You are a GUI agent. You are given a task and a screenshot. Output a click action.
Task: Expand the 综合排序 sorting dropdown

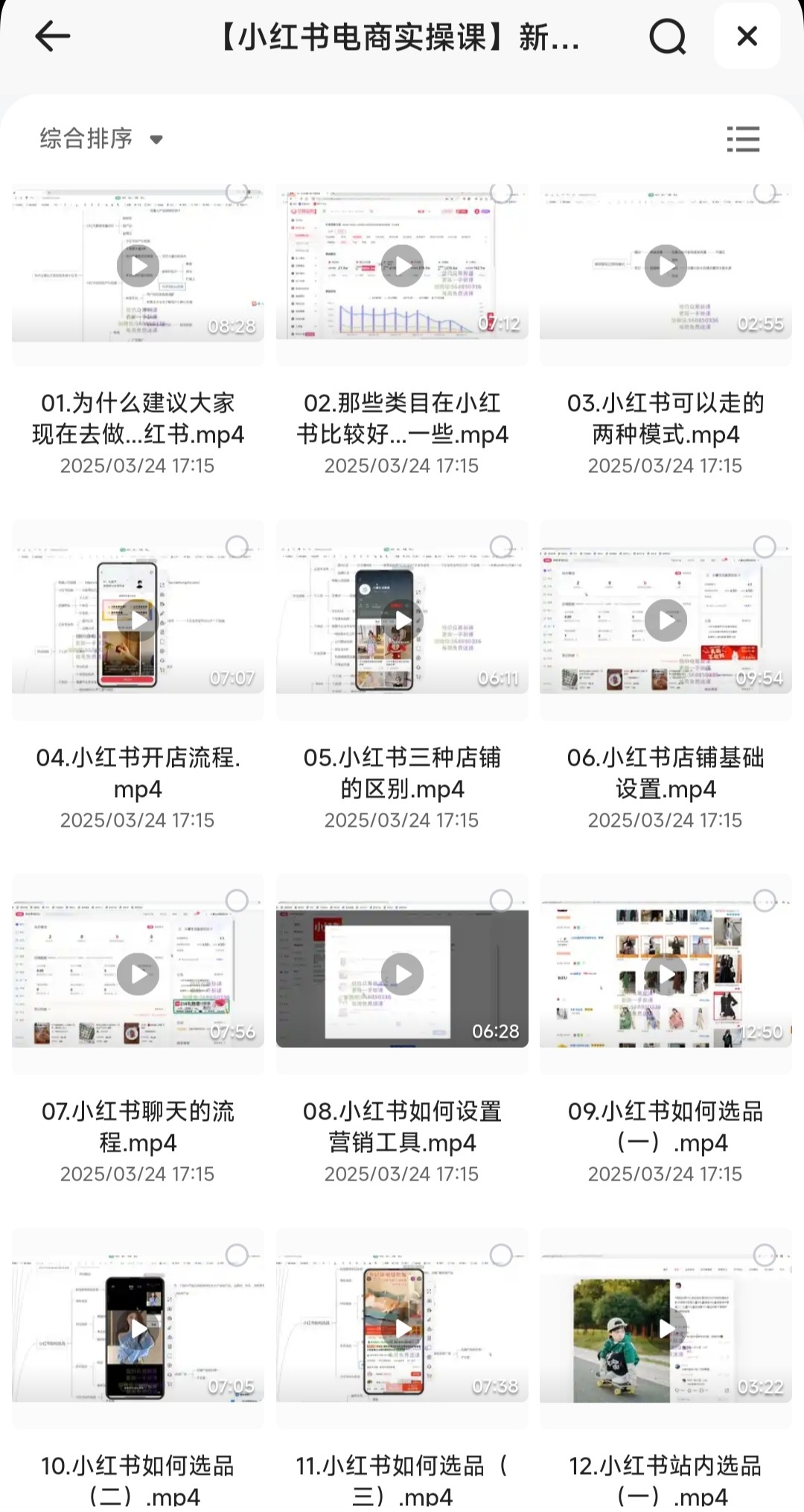(x=101, y=139)
